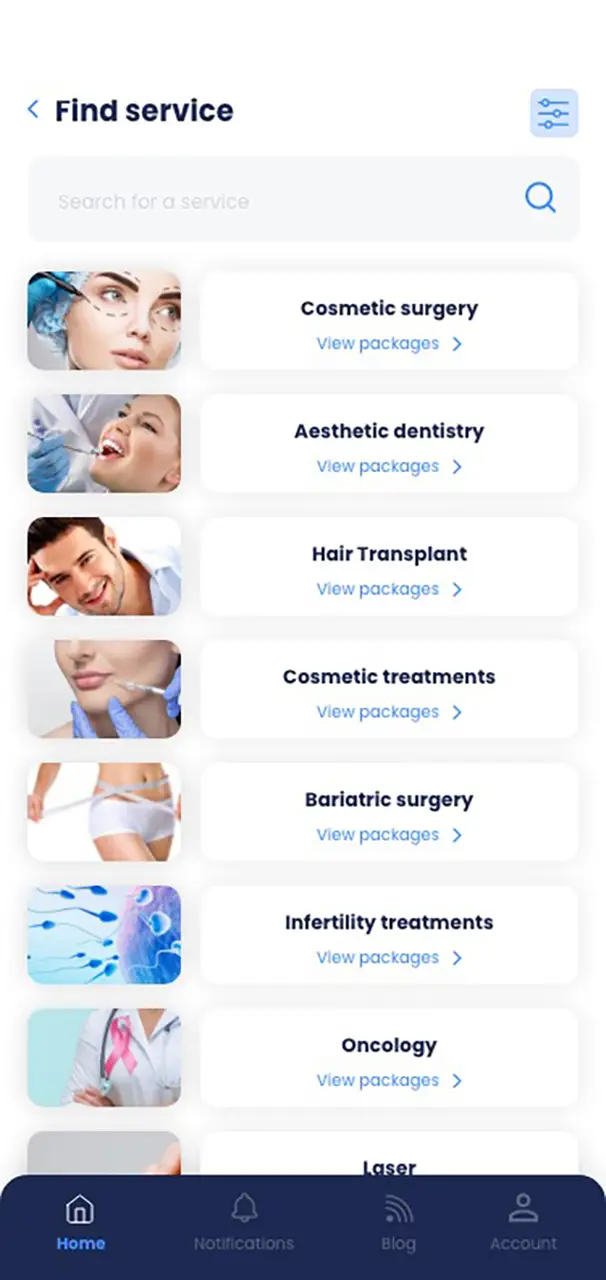View packages for Infertility treatments
This screenshot has width=606, height=1280.
click(389, 958)
